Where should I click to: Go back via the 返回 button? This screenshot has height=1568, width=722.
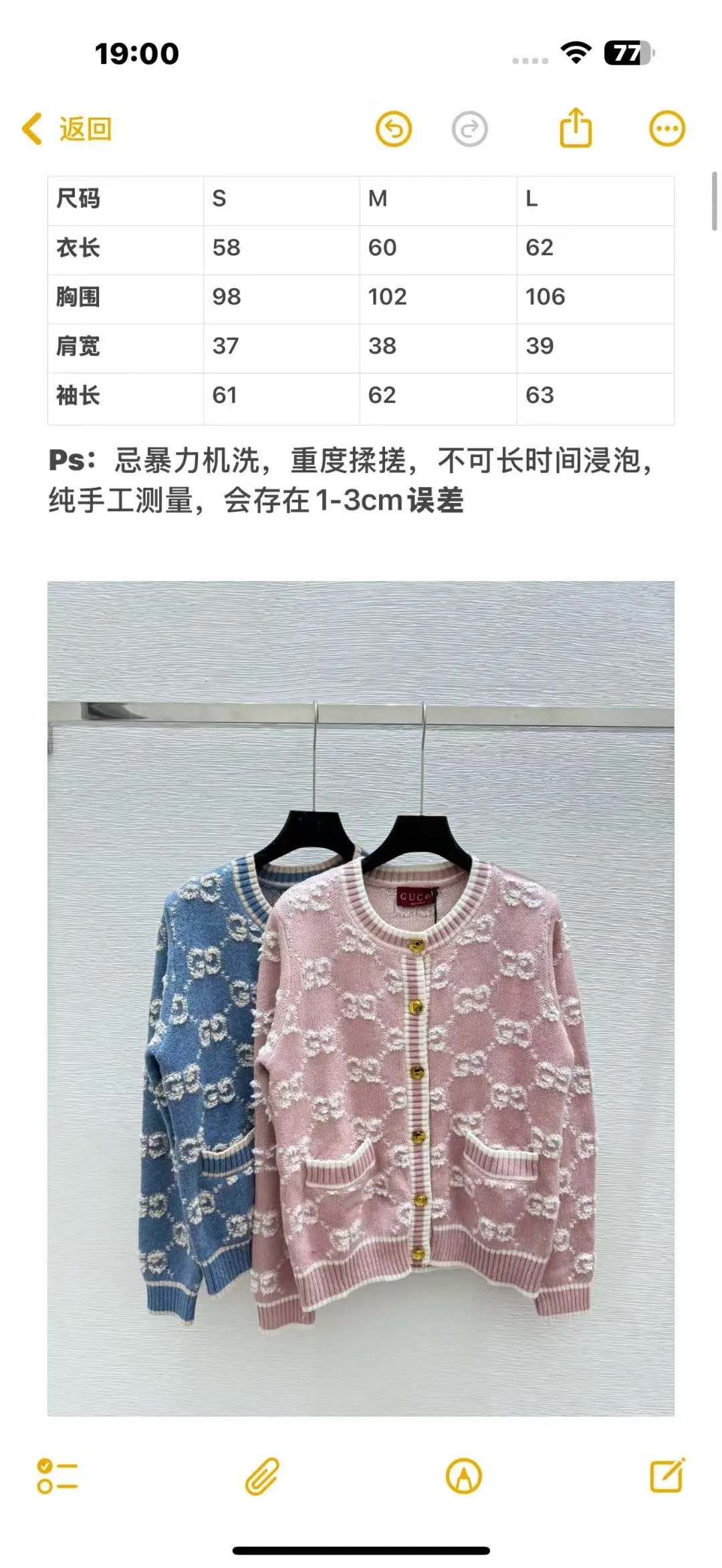coord(67,128)
